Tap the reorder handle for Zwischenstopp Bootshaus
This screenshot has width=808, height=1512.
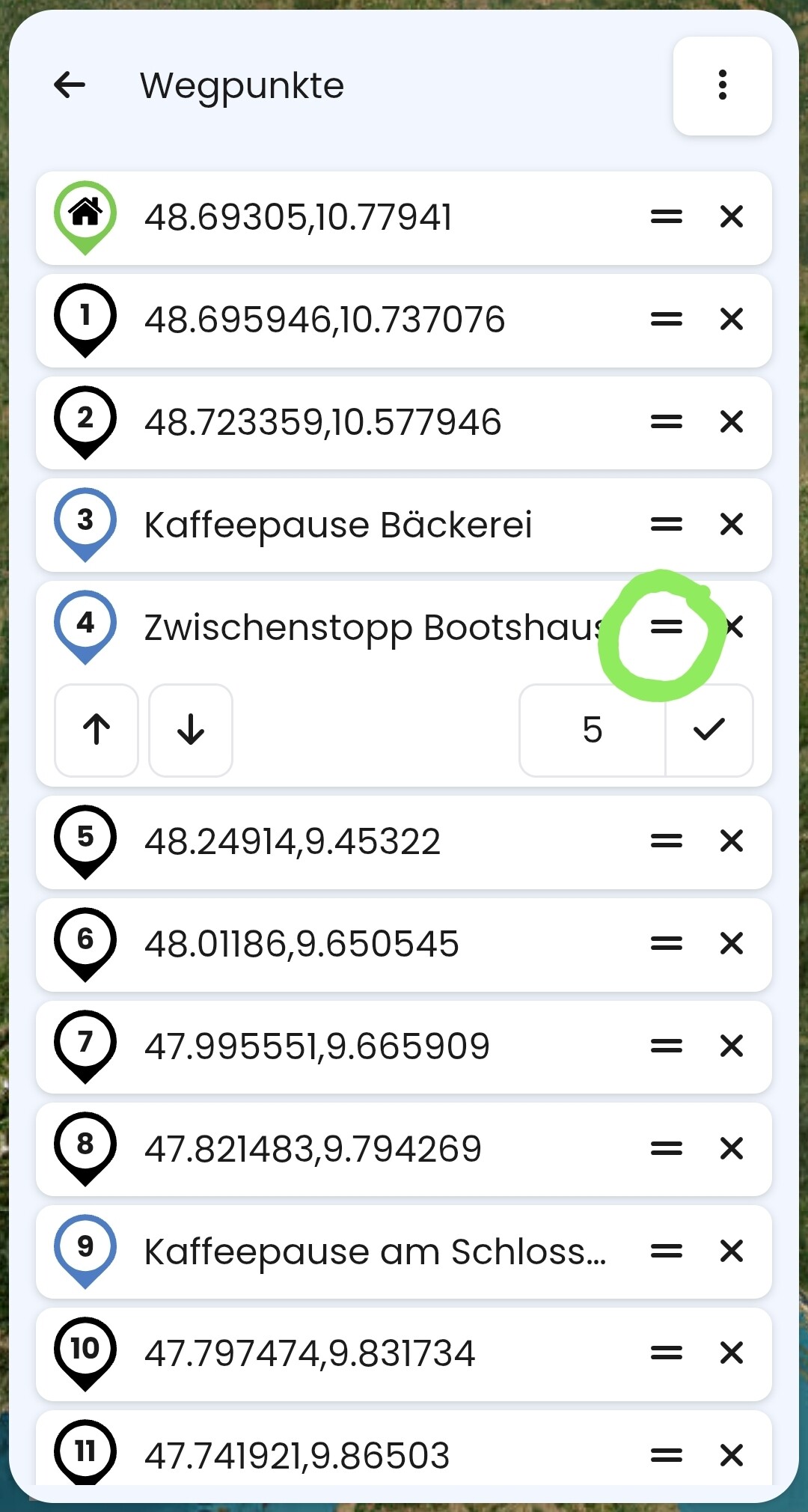pyautogui.click(x=666, y=627)
